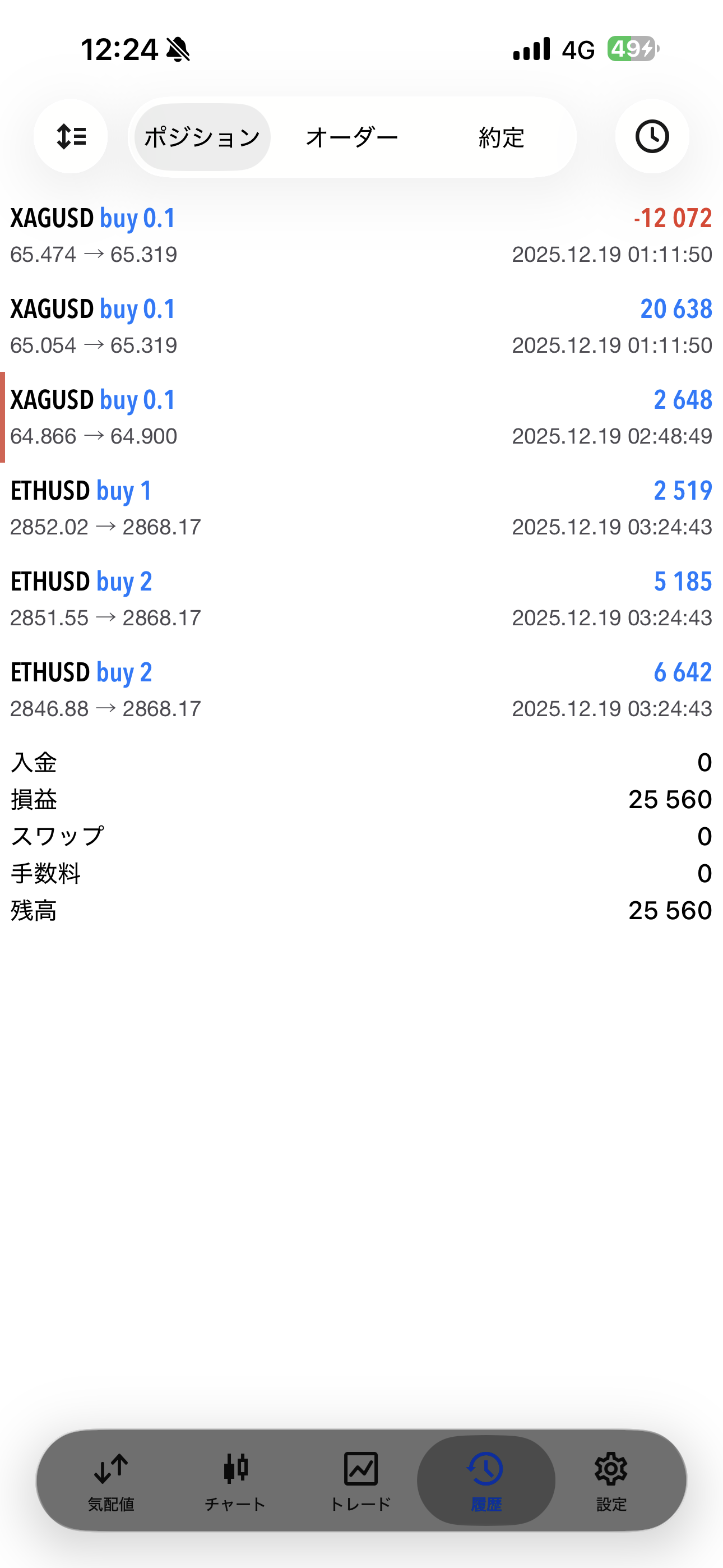Open the トレード tab
The image size is (723, 1568).
tap(360, 1481)
